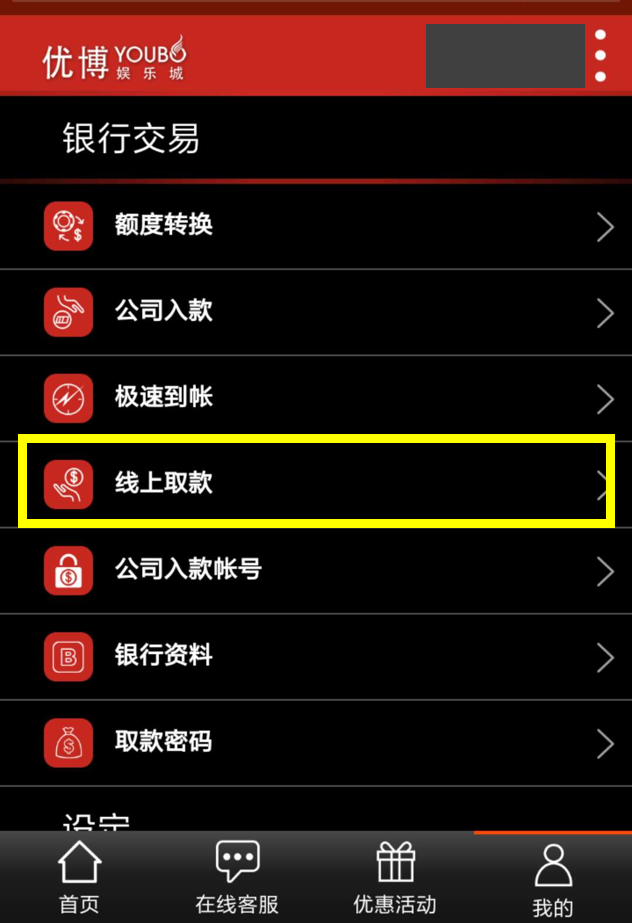Open 线上取款 withdrawal row

pos(316,484)
